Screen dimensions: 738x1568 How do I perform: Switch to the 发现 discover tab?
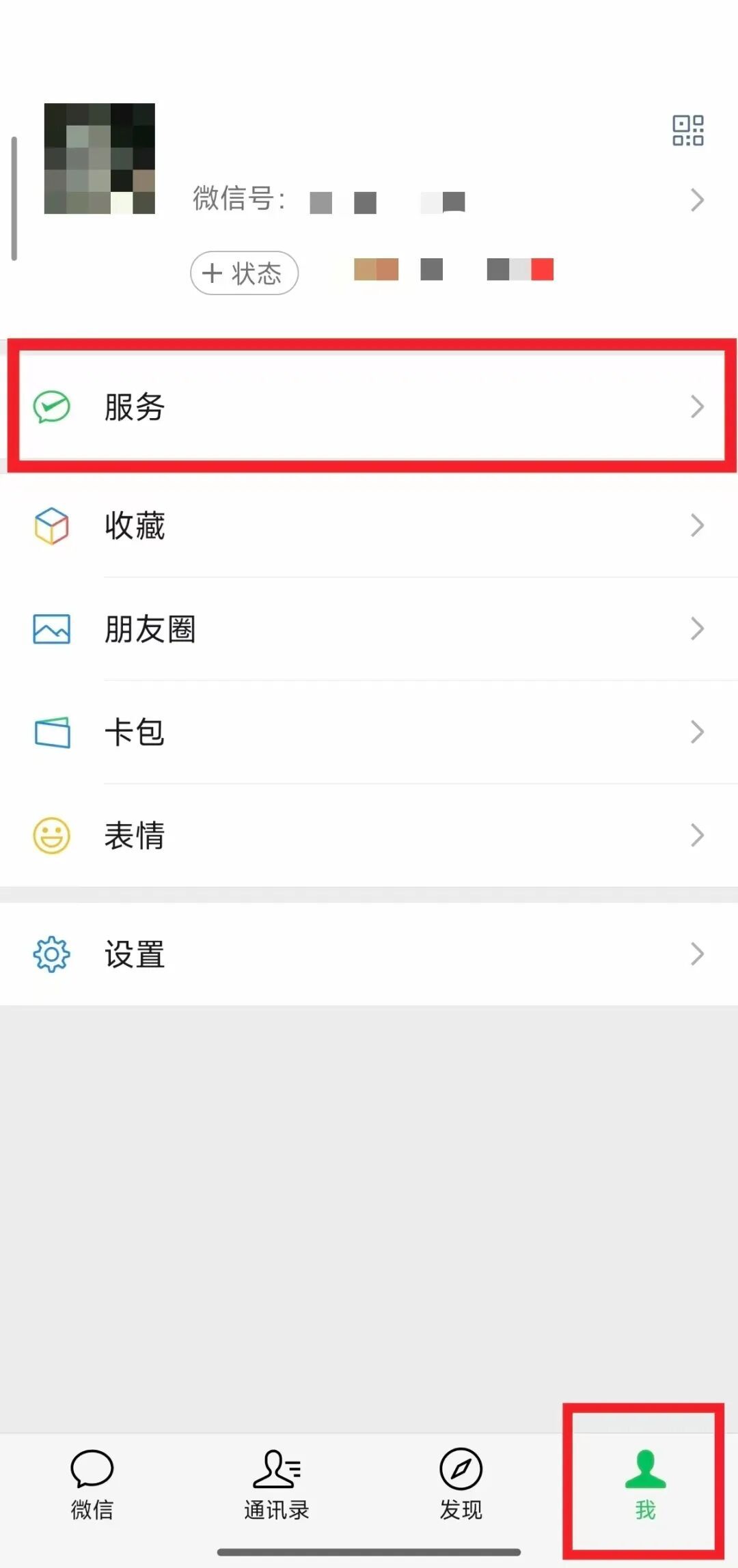(461, 1483)
